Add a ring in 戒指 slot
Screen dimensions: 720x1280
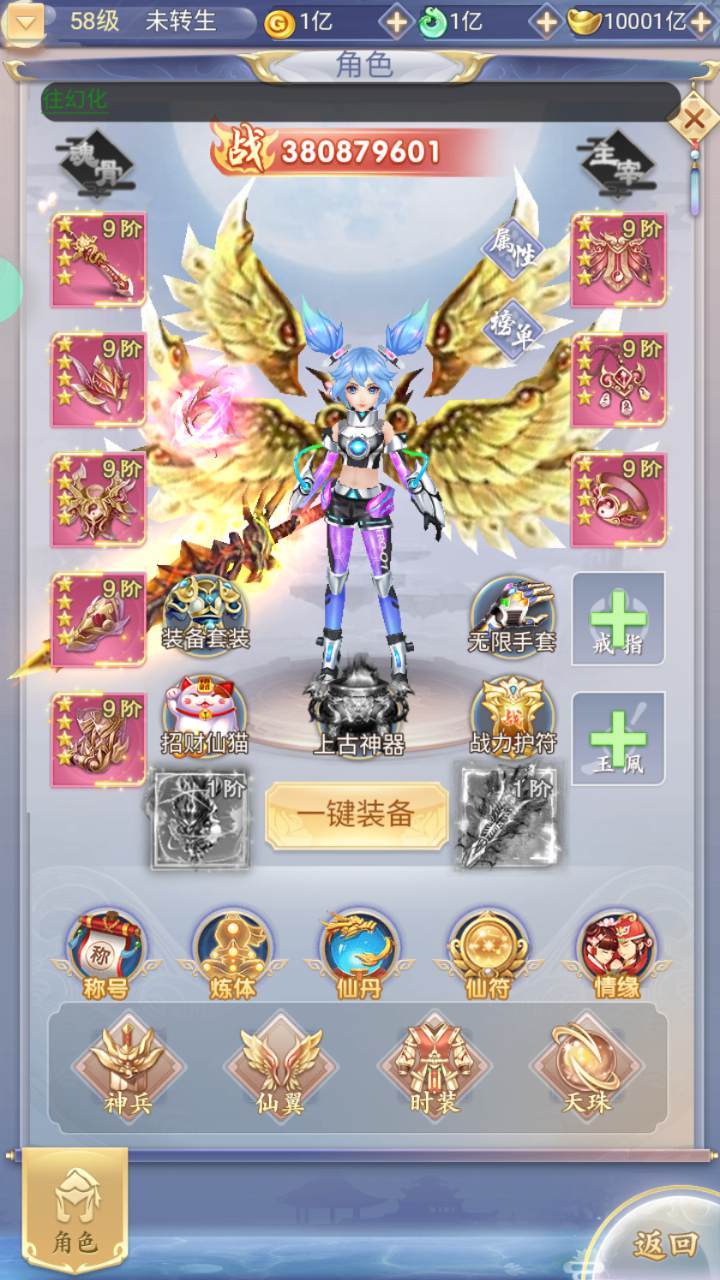(x=618, y=618)
